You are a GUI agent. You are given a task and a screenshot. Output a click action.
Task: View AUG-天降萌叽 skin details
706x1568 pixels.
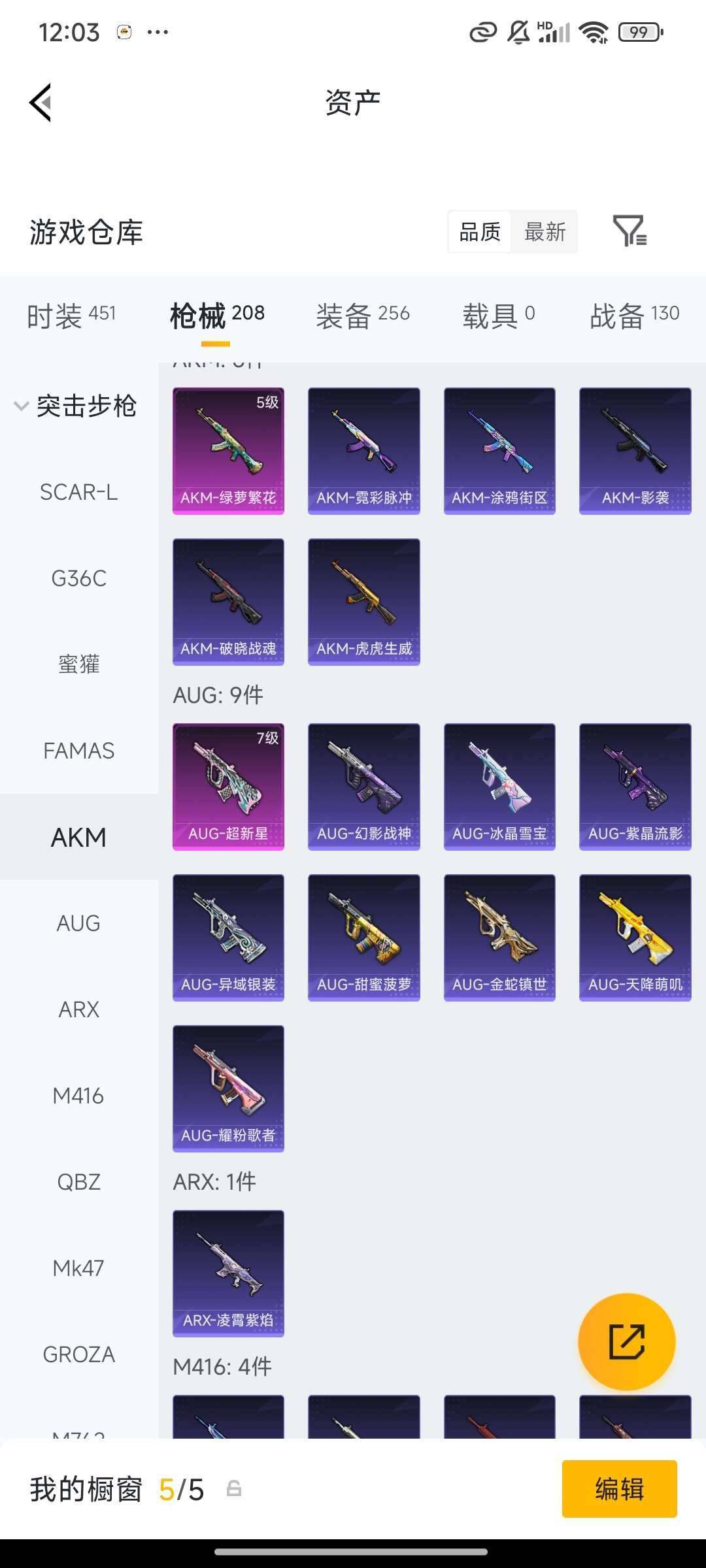pyautogui.click(x=635, y=938)
